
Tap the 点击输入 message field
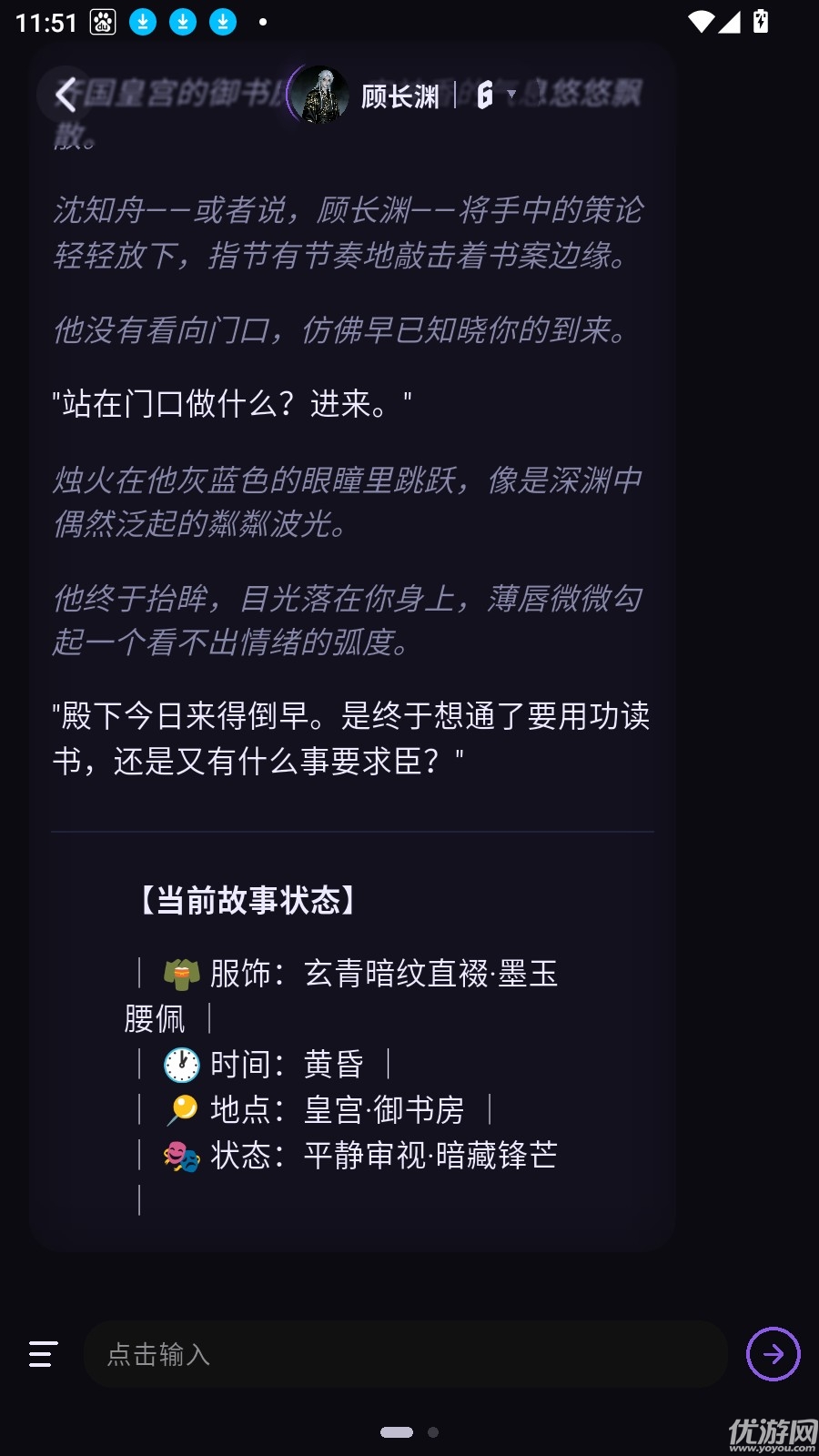(405, 1354)
